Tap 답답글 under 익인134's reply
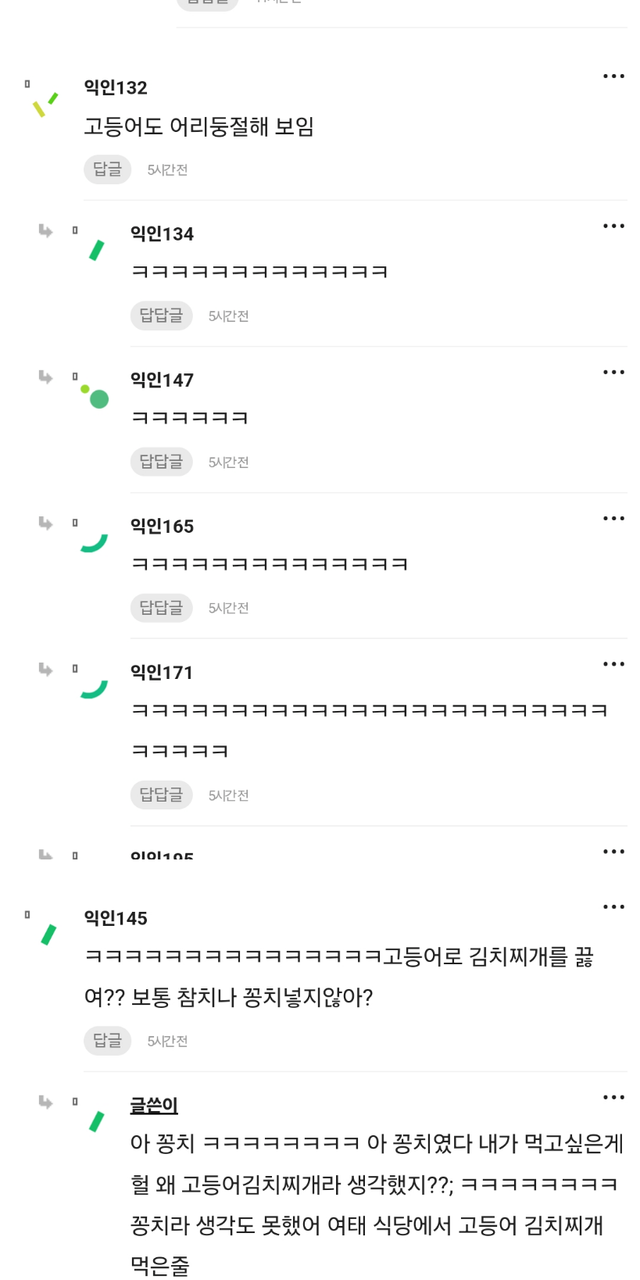The height and width of the screenshot is (1280, 640). (161, 316)
